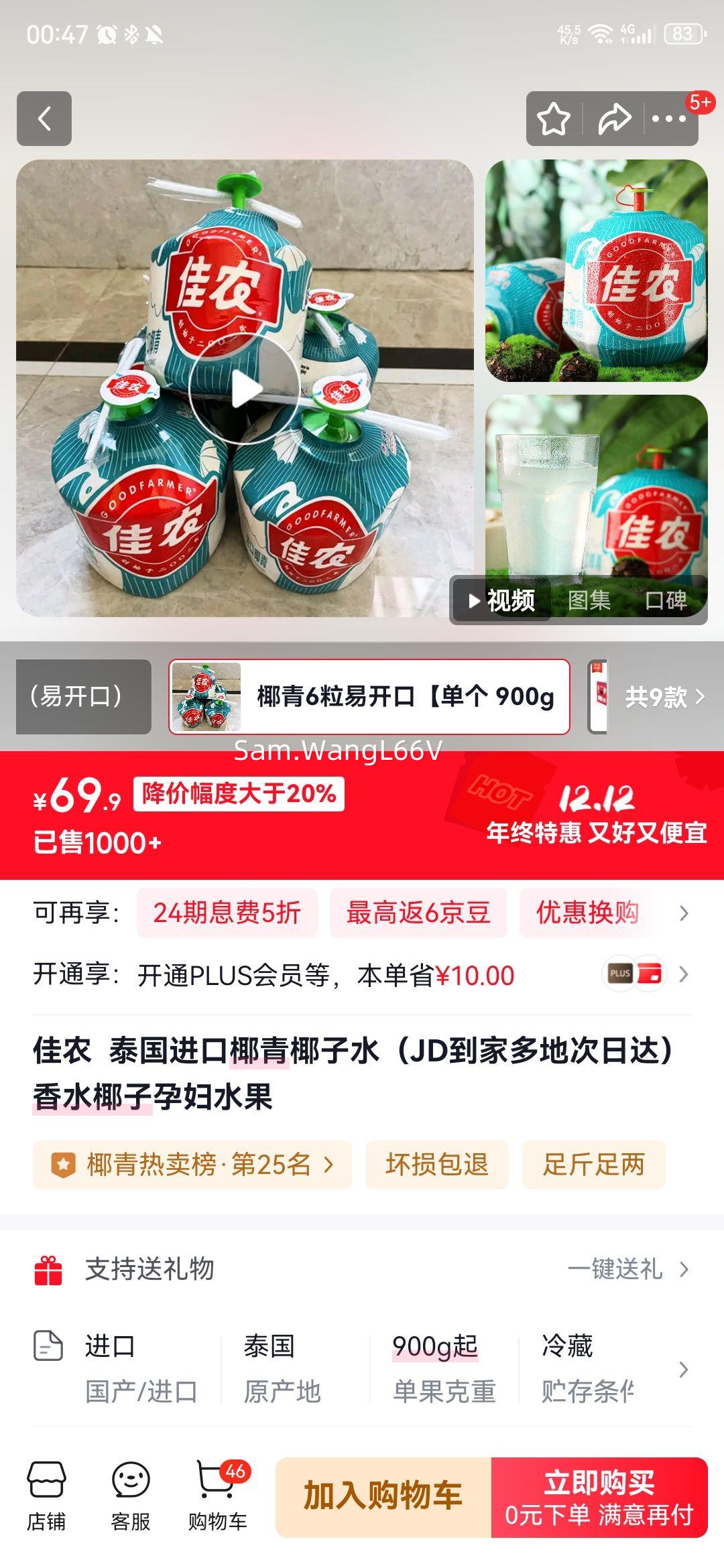Toggle the favorite star icon
The height and width of the screenshot is (1568, 724).
pyautogui.click(x=551, y=118)
